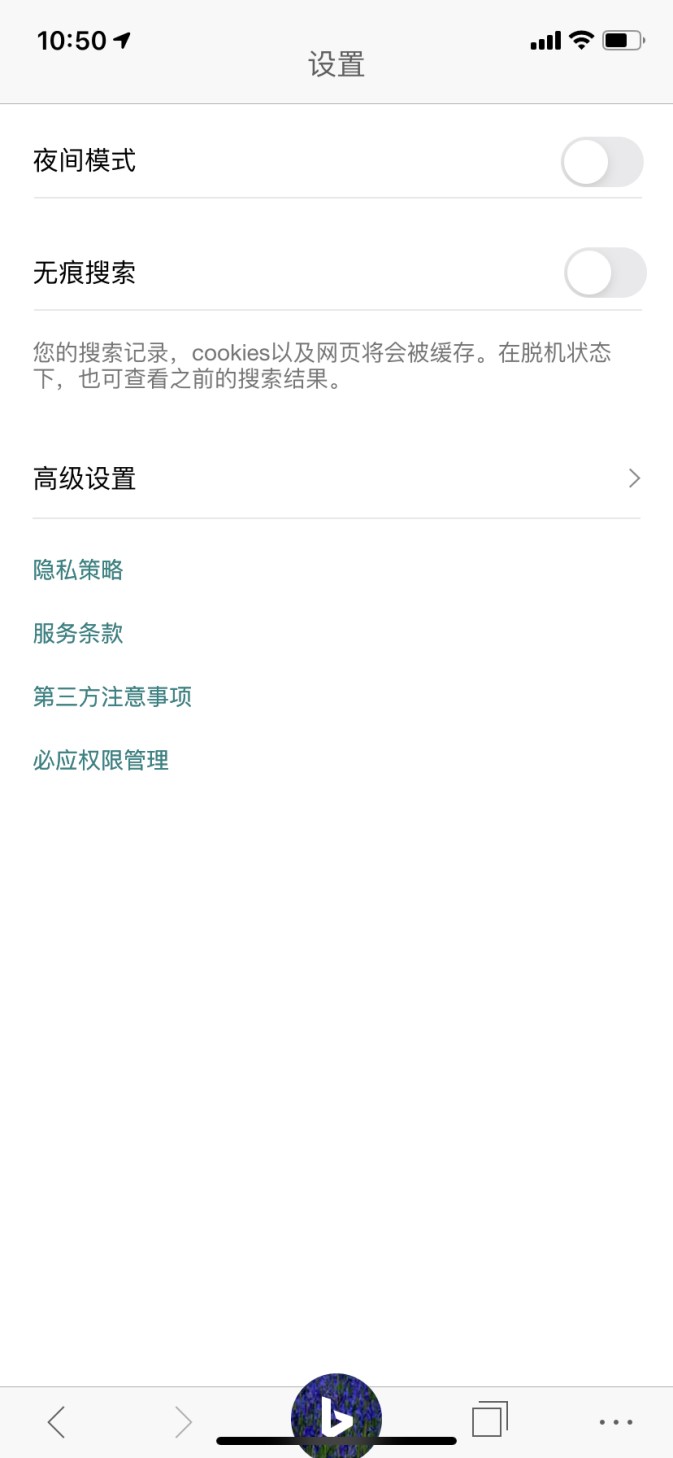Go back with the left arrow
The width and height of the screenshot is (673, 1458).
(x=57, y=1421)
